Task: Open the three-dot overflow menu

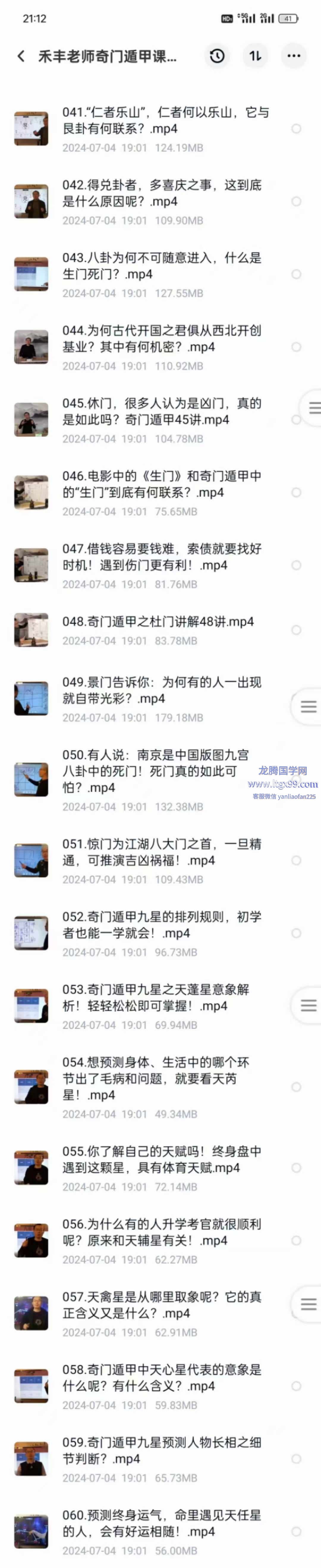Action: tap(294, 56)
